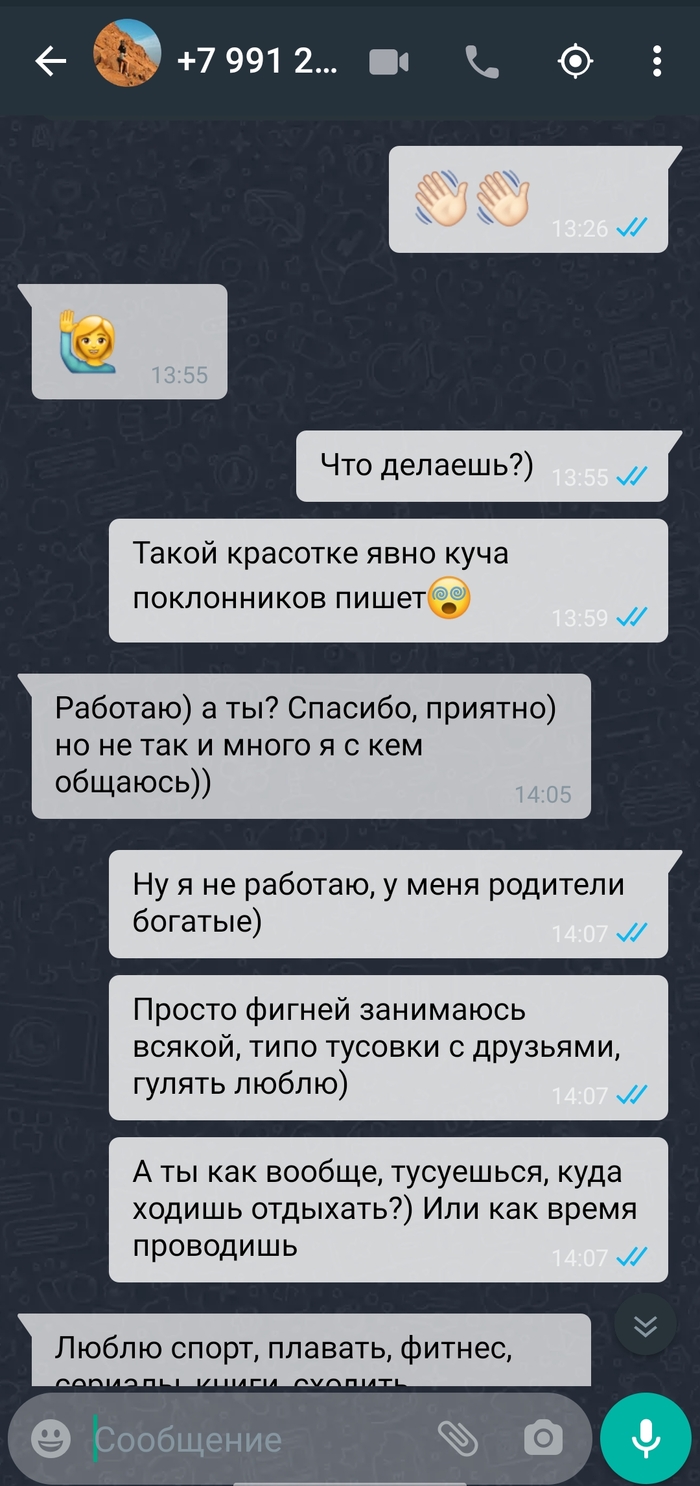Attach a file with the paperclip
Image resolution: width=700 pixels, height=1486 pixels.
[458, 1439]
